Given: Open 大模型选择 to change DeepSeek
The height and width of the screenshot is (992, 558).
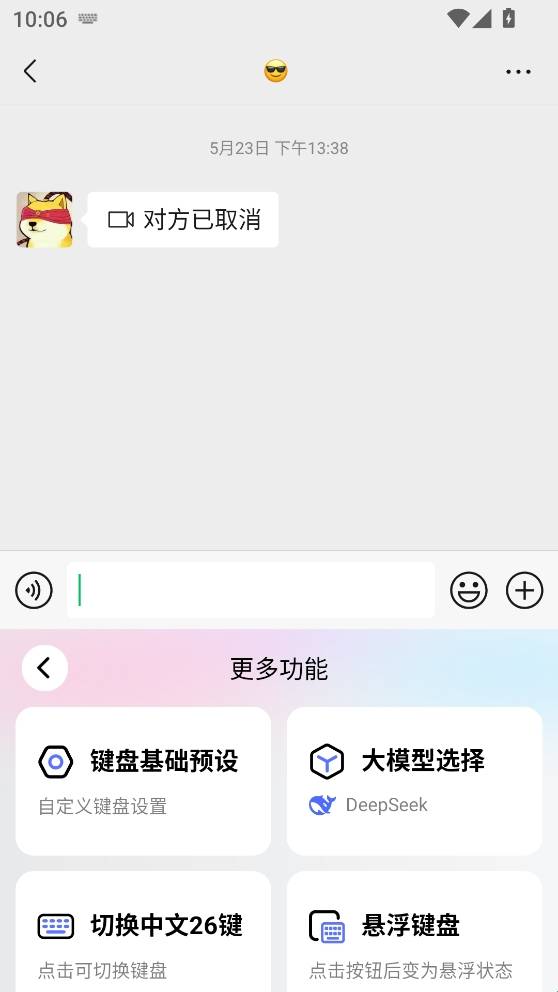Looking at the screenshot, I should 414,781.
